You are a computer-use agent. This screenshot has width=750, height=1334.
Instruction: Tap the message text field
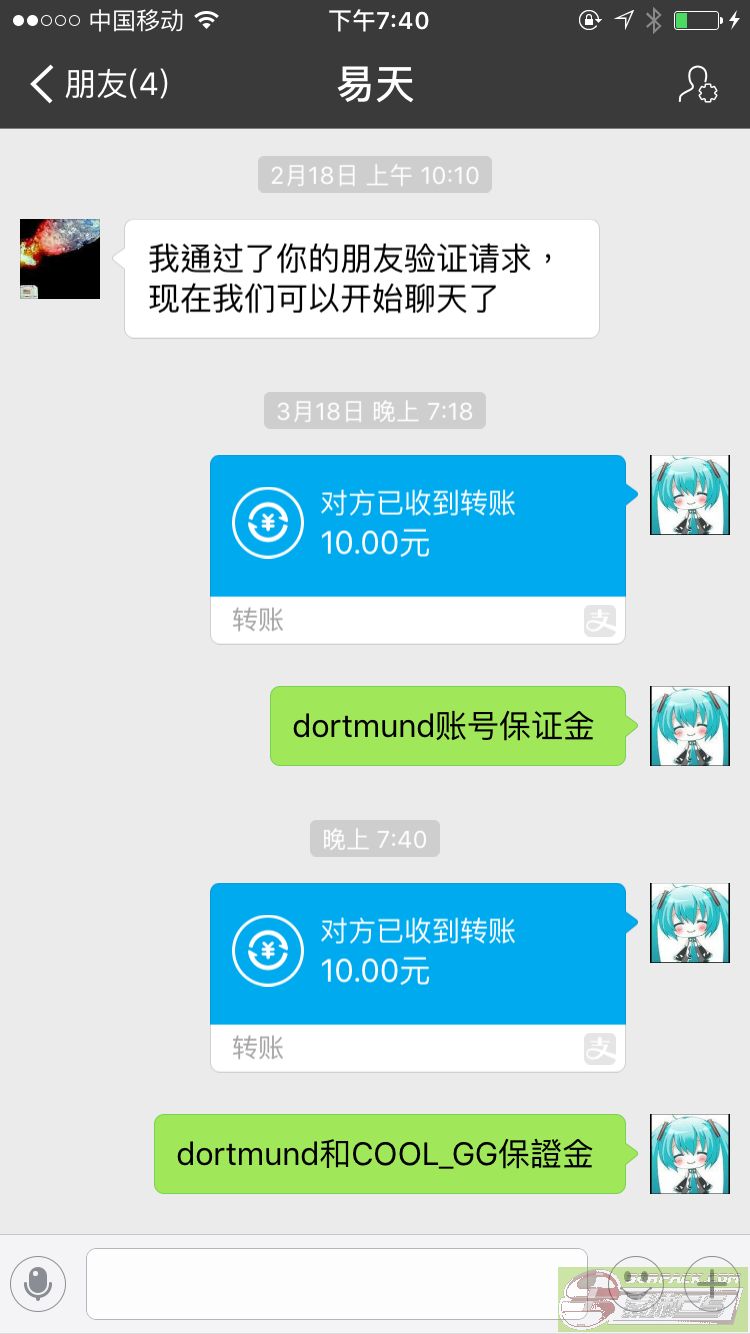click(336, 1283)
